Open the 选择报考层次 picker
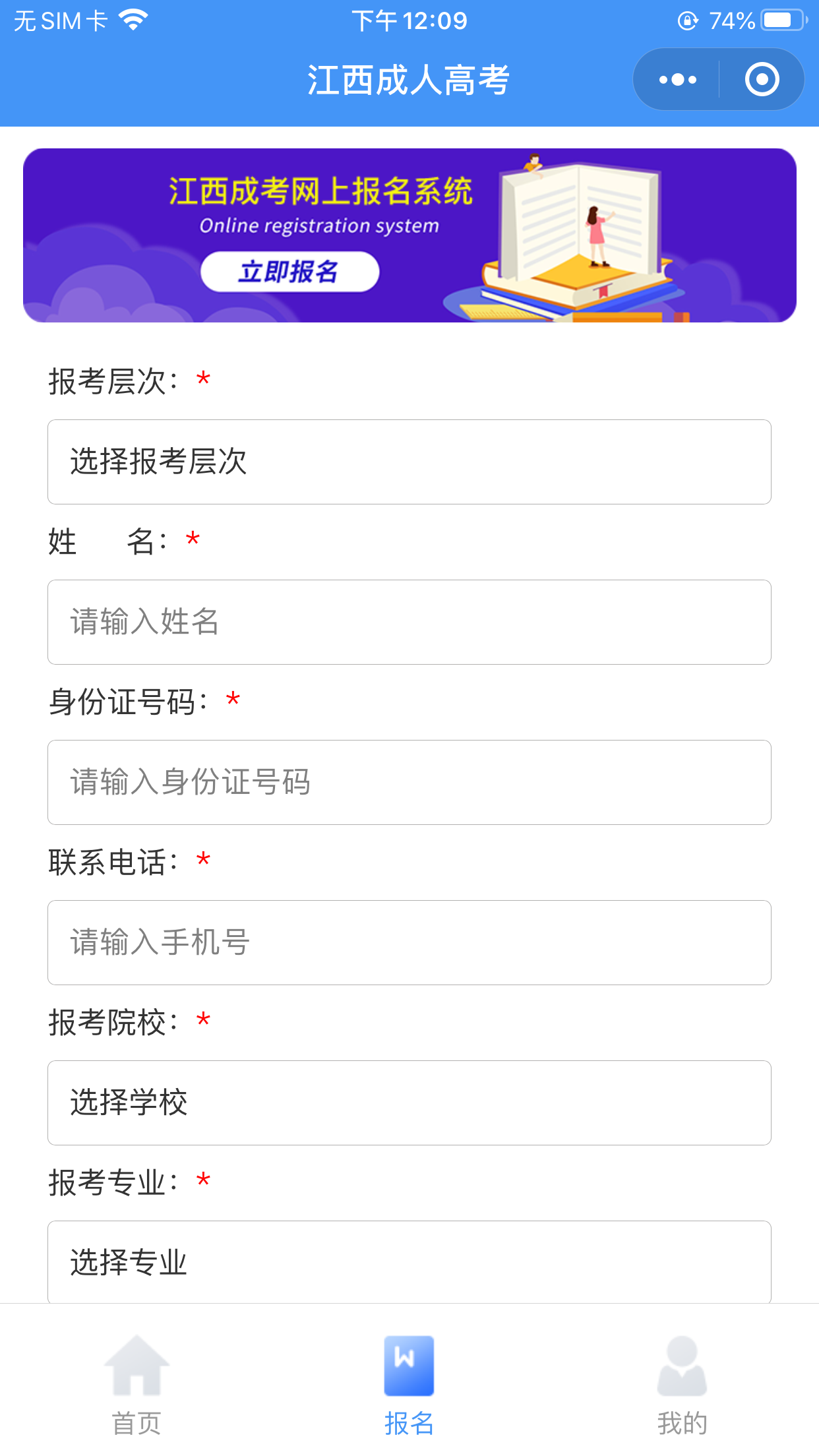This screenshot has height=1456, width=819. click(409, 462)
